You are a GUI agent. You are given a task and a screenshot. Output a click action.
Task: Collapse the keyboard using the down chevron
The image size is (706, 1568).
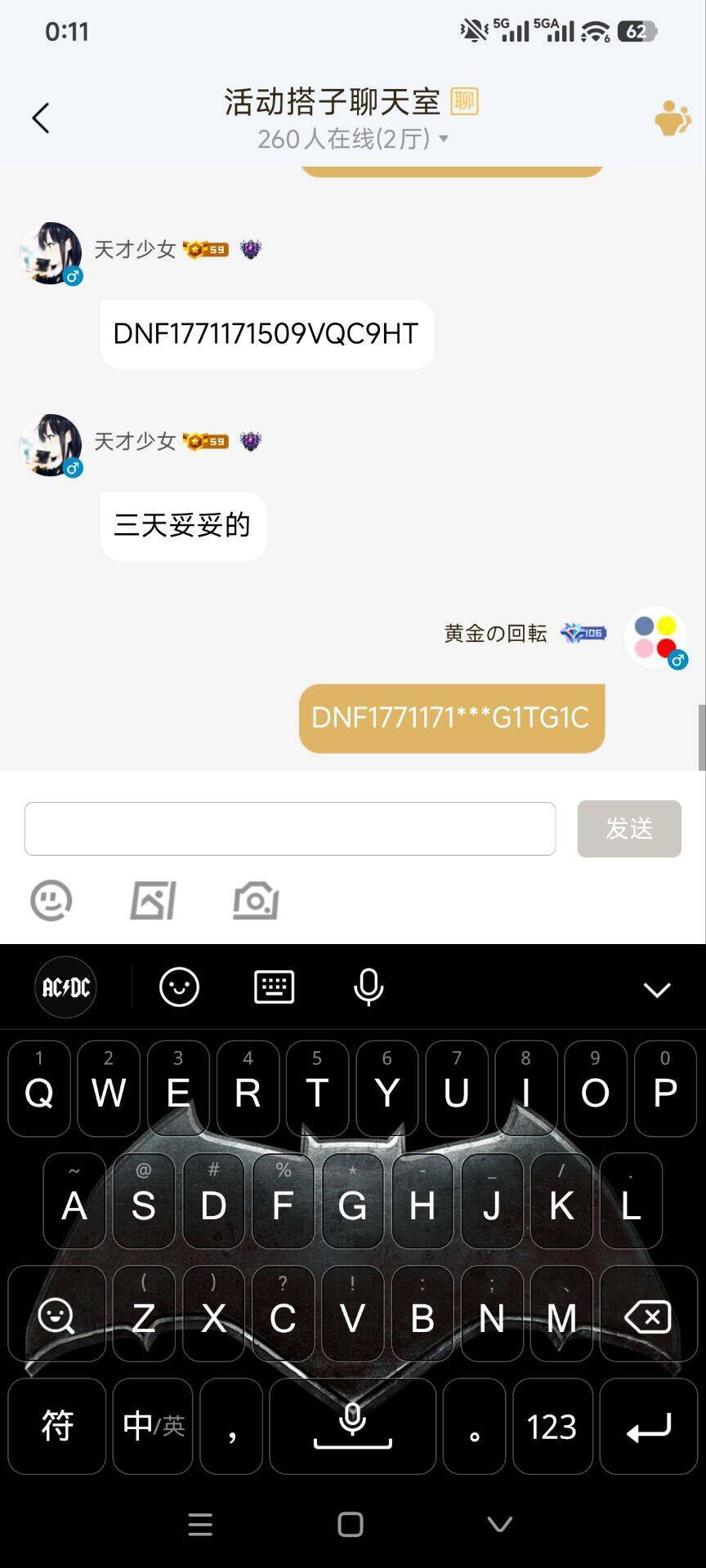point(656,988)
